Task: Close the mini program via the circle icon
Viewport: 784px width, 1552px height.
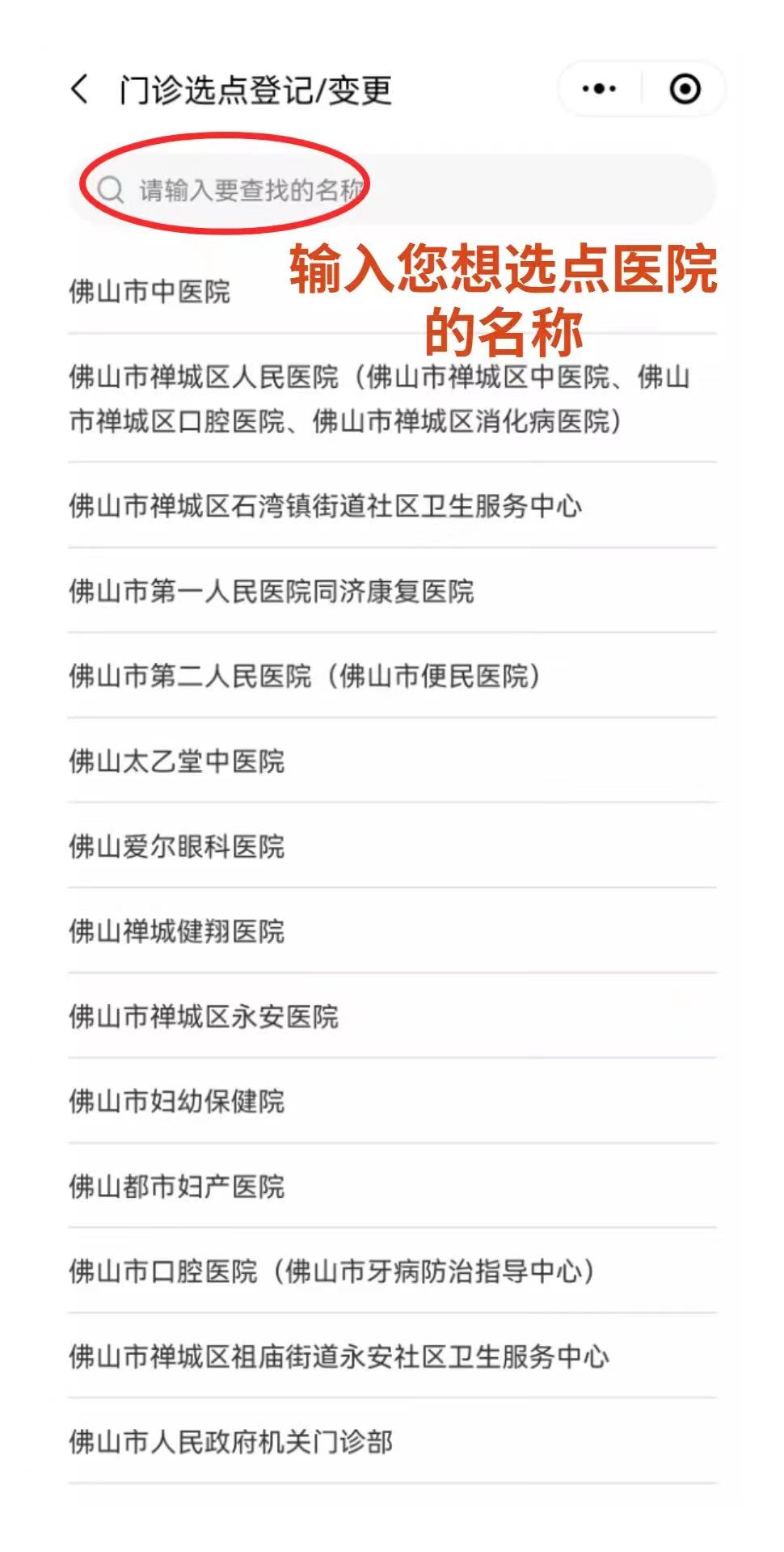Action: [x=685, y=89]
